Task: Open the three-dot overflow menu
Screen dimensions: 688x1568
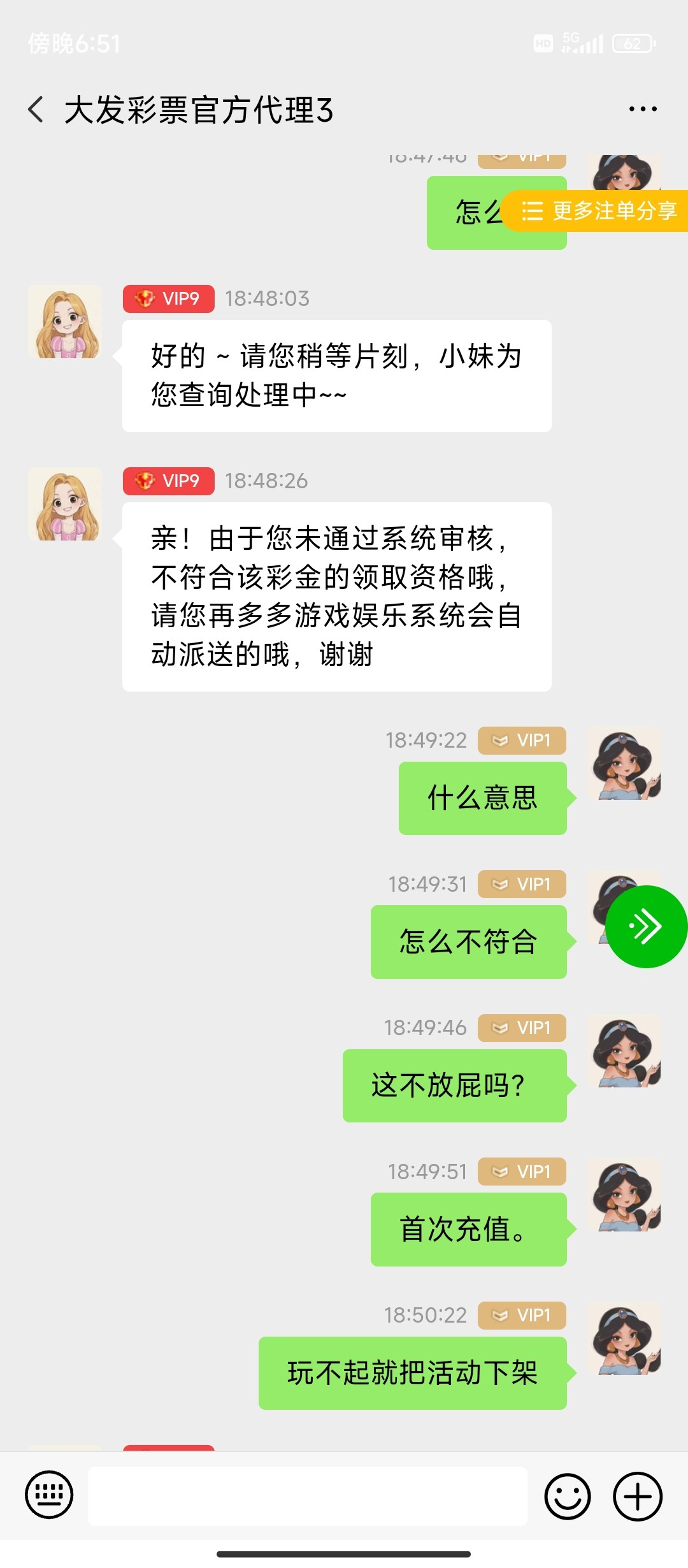Action: pos(642,110)
